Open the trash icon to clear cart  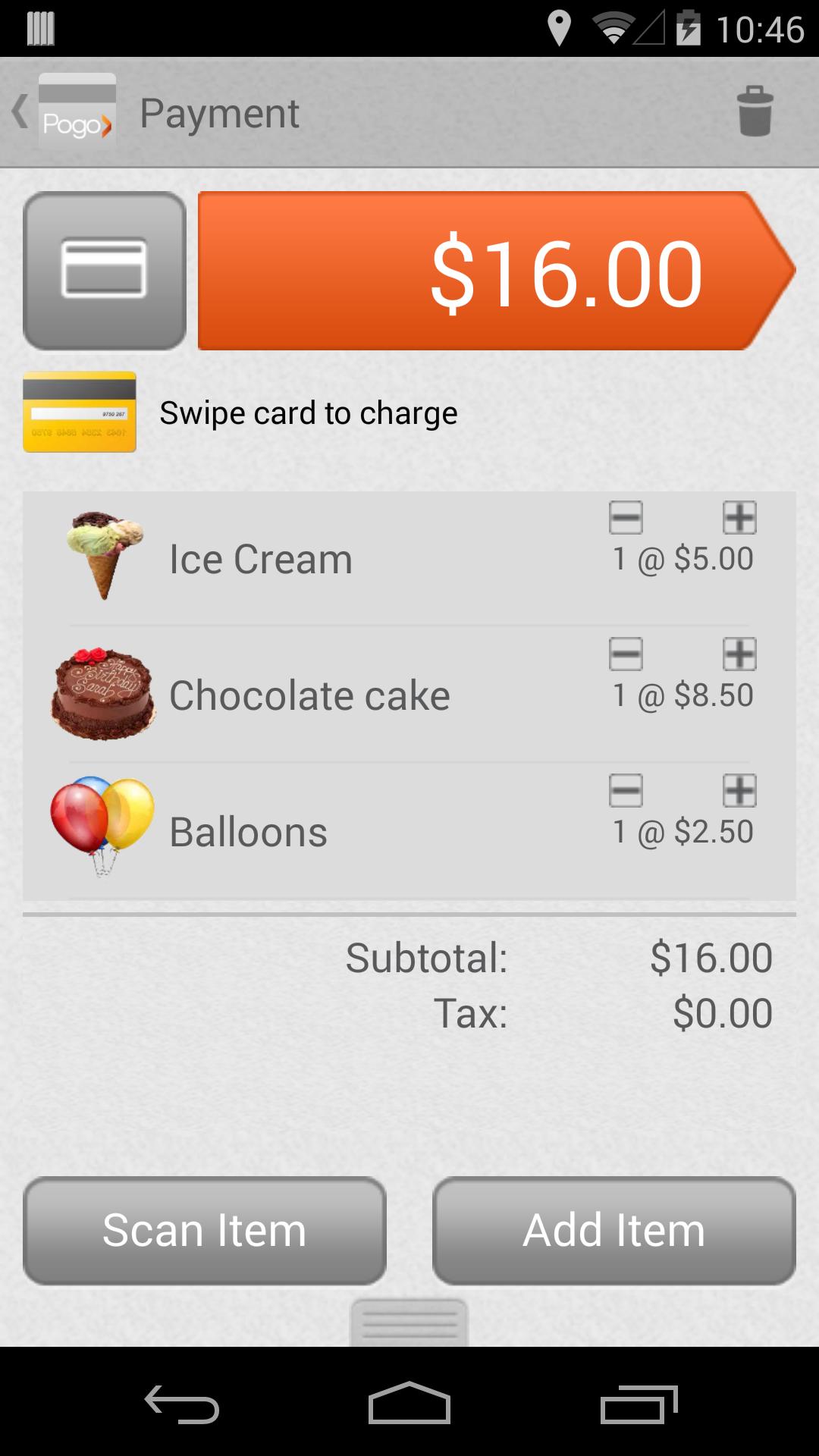point(756,112)
